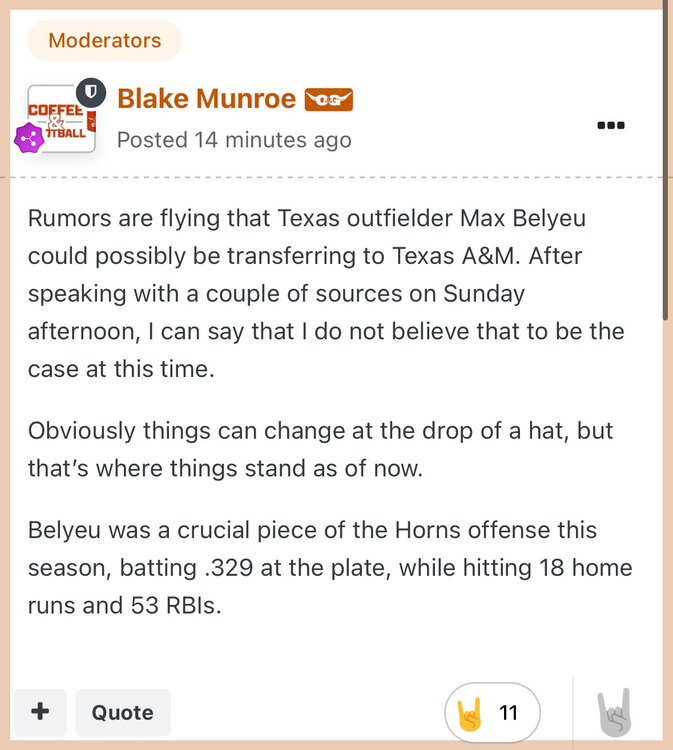
Task: View the 11 hook 'em reactions
Action: click(x=492, y=712)
